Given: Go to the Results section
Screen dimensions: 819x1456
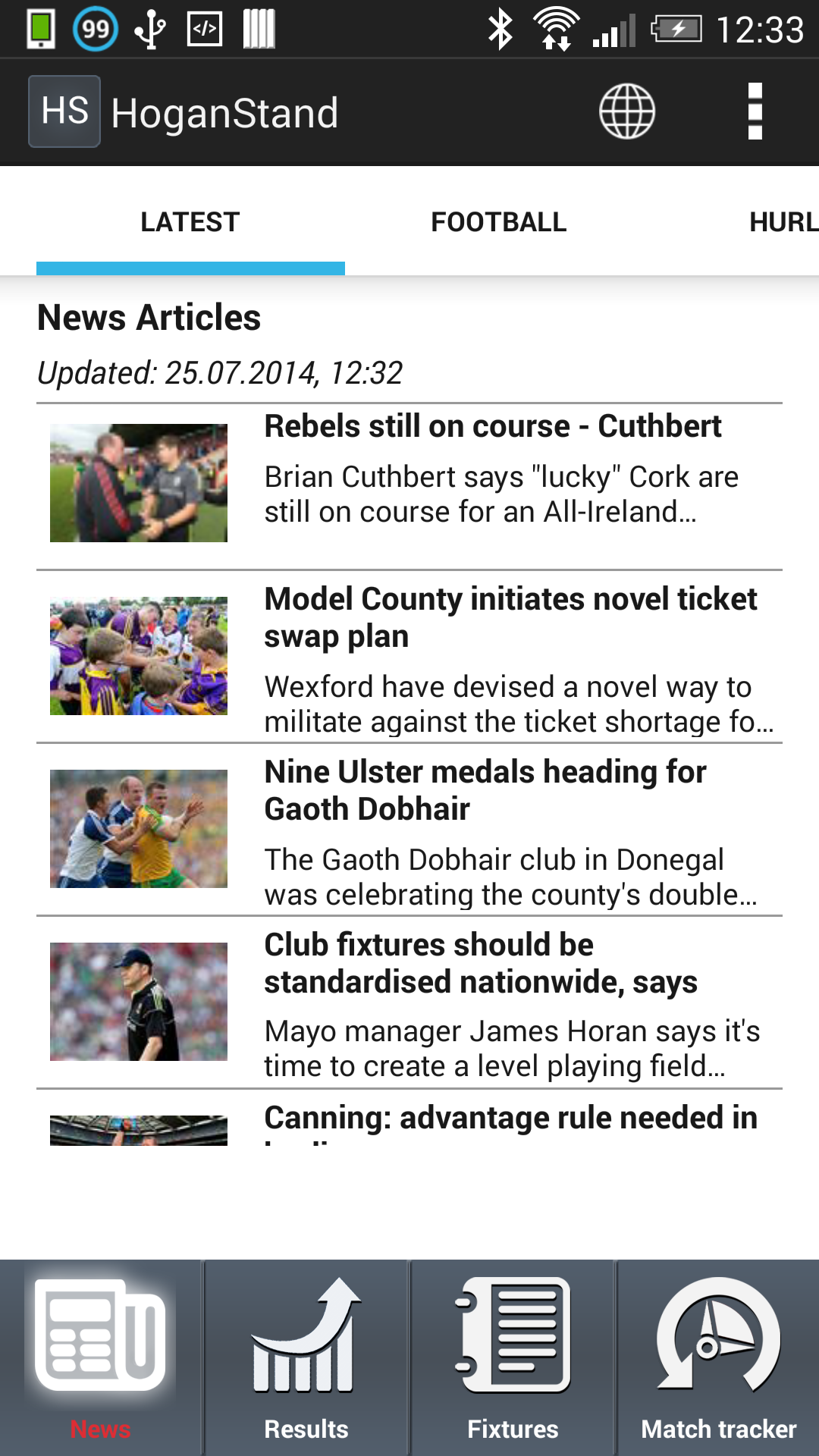Looking at the screenshot, I should pyautogui.click(x=306, y=1357).
